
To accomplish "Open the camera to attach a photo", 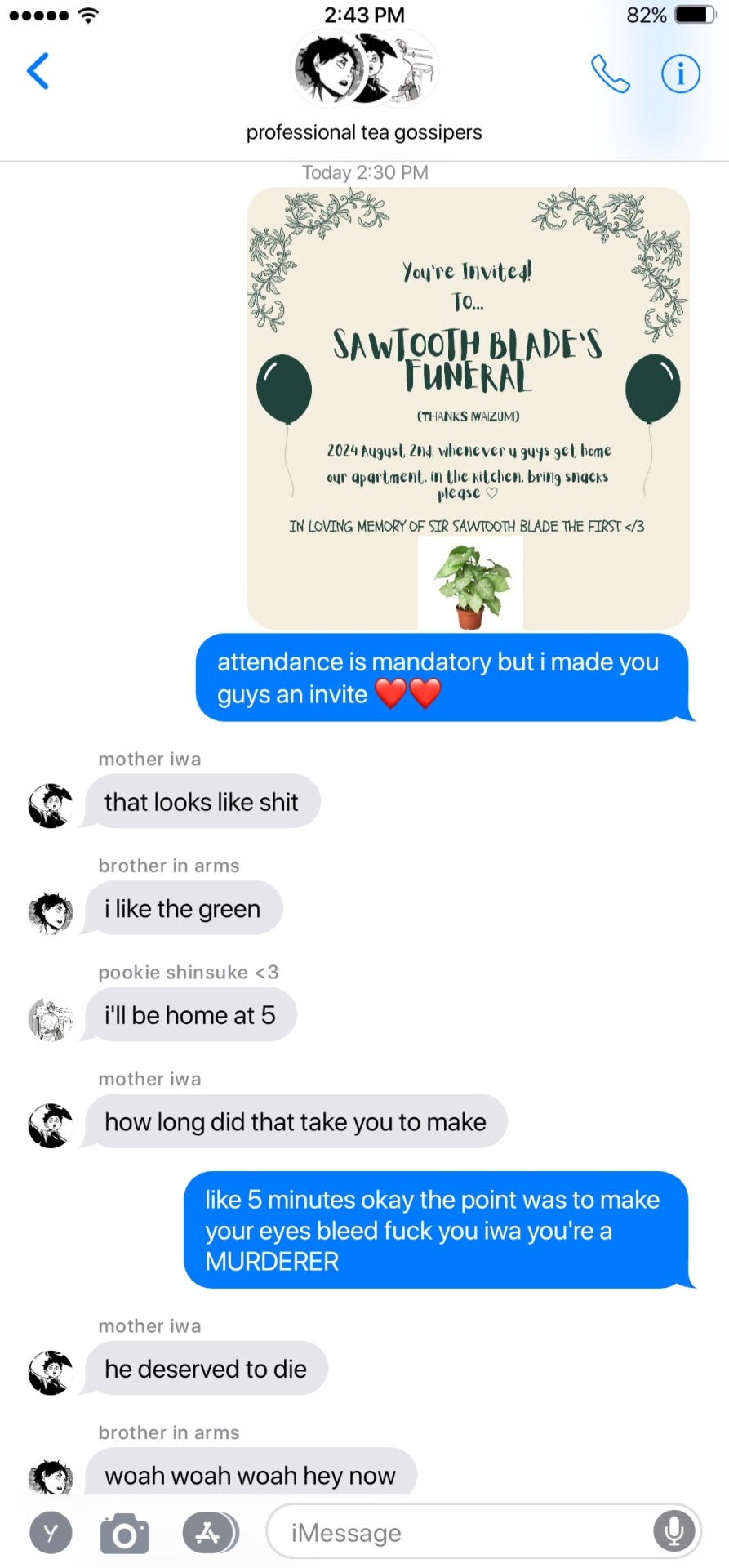I will coord(124,1533).
